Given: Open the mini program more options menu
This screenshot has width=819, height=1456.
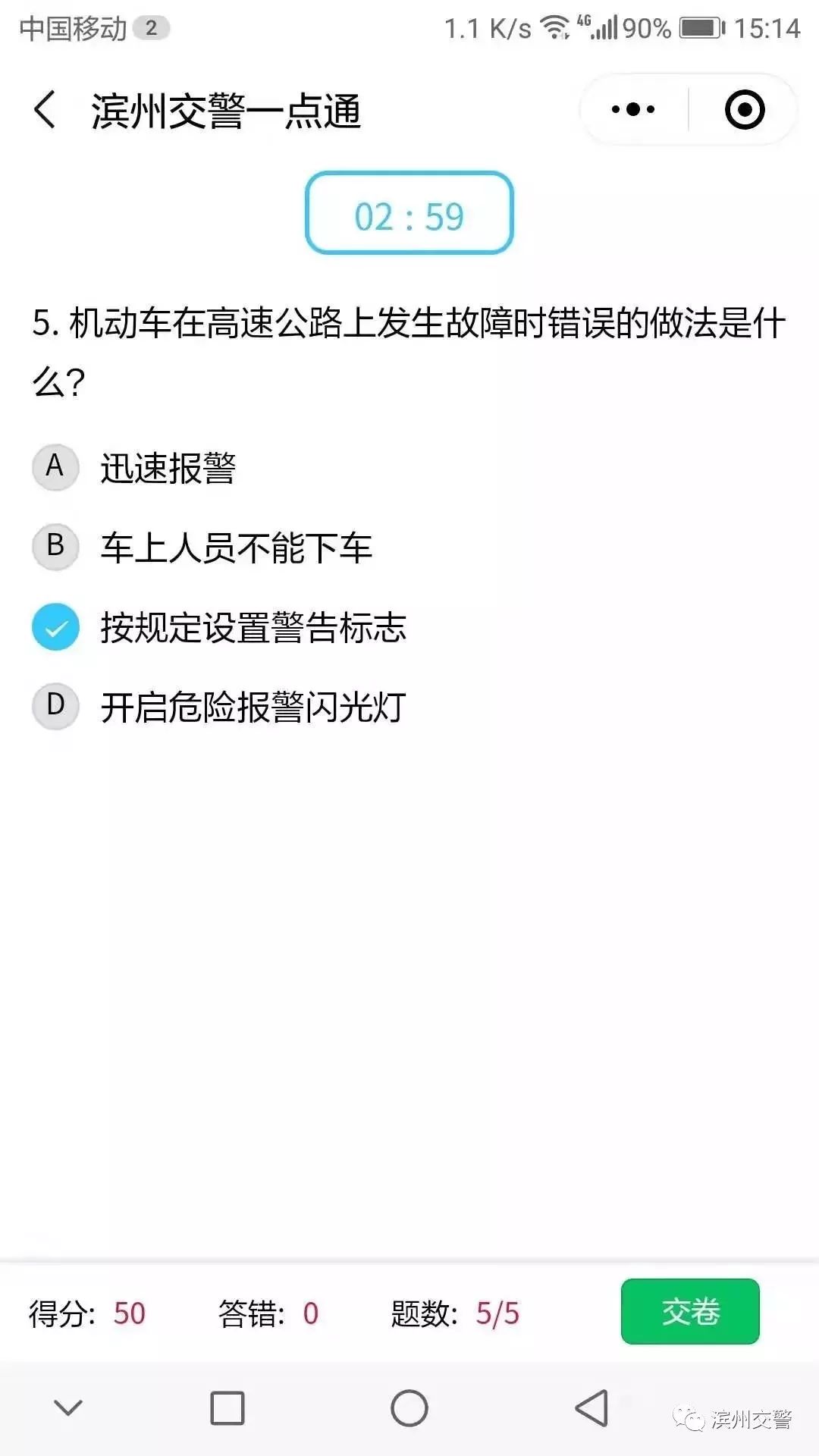Looking at the screenshot, I should pos(633,110).
